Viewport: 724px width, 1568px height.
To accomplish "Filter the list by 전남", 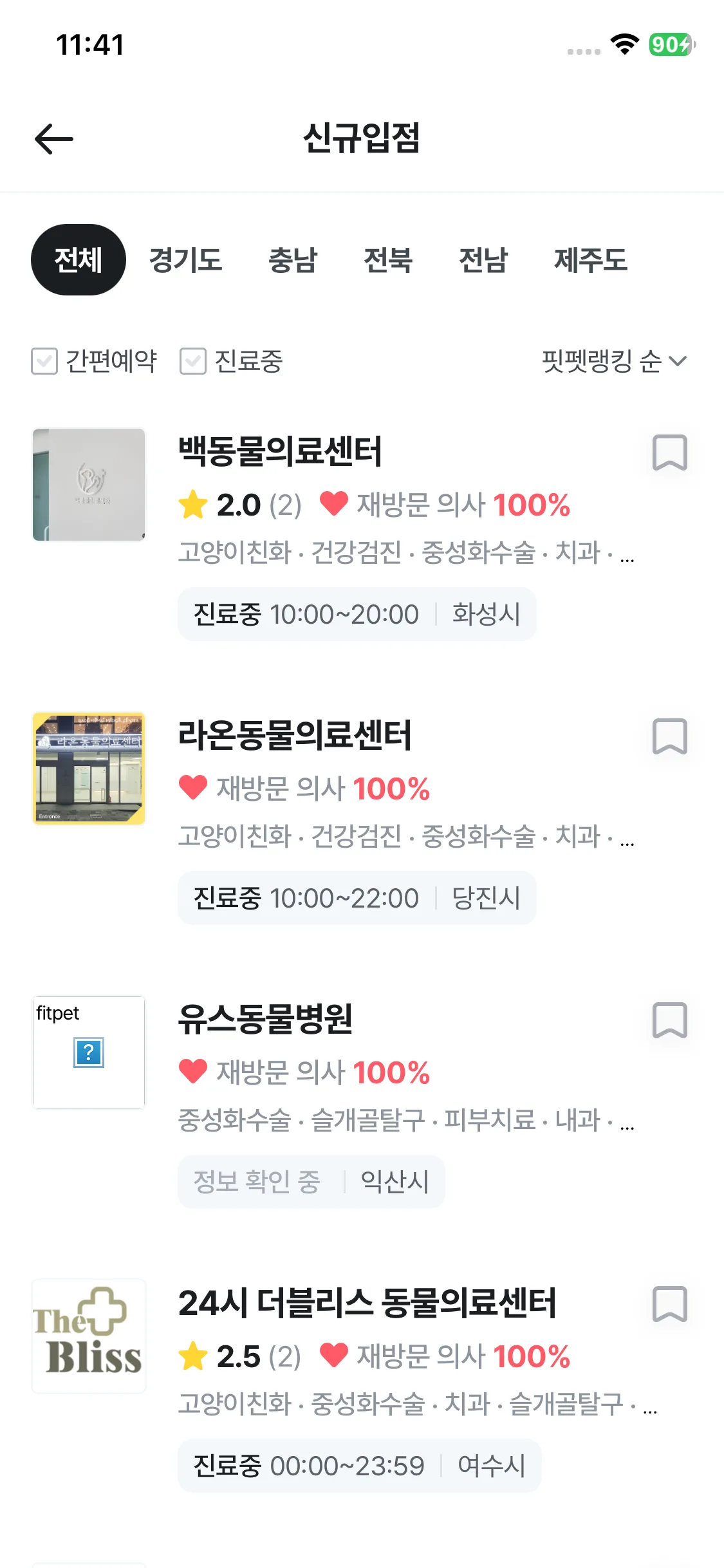I will pyautogui.click(x=483, y=260).
